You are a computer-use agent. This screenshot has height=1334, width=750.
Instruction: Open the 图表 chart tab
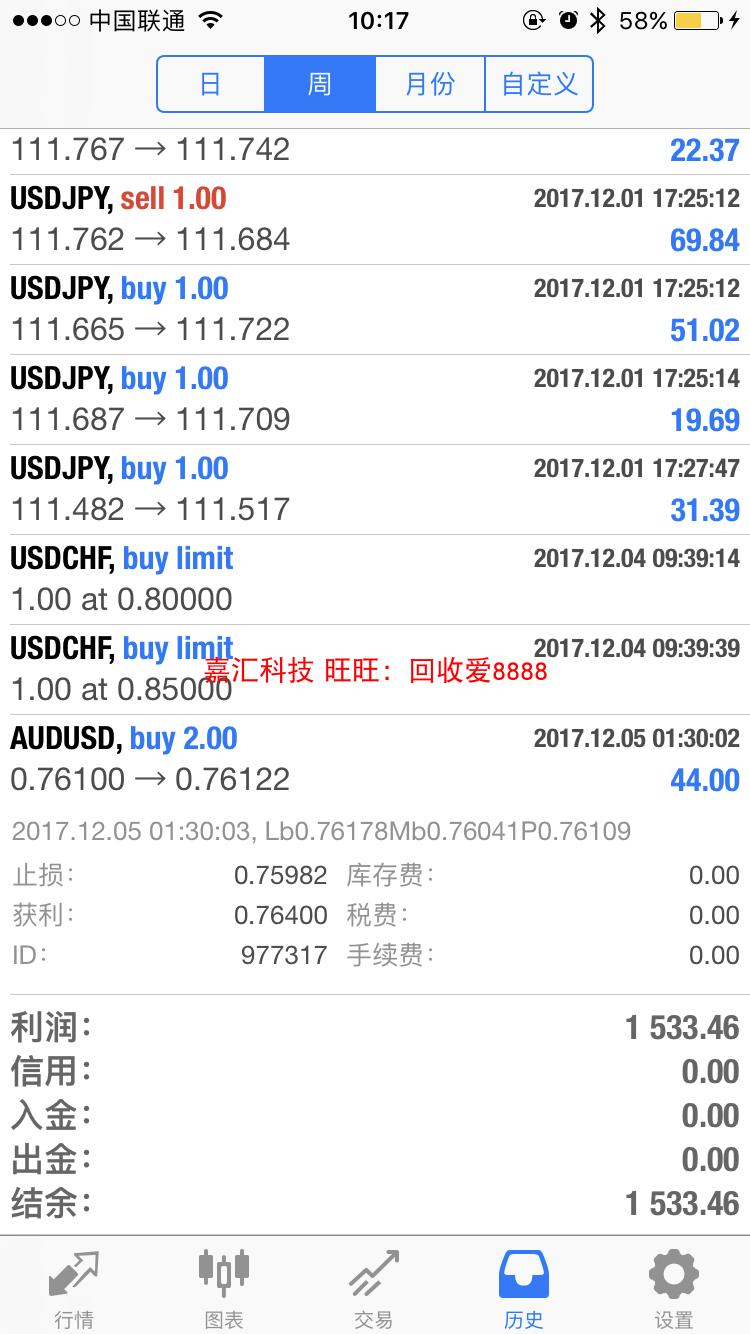[x=224, y=1287]
